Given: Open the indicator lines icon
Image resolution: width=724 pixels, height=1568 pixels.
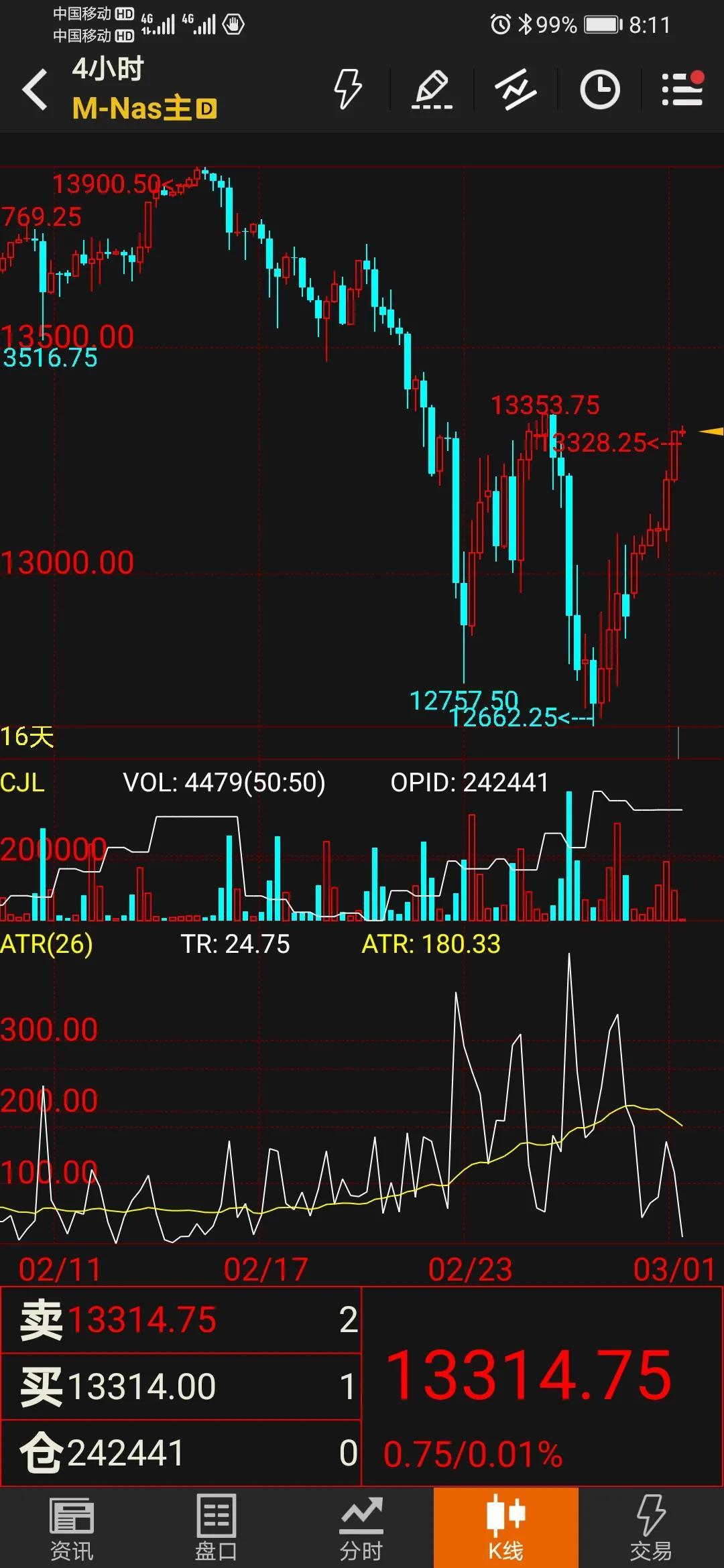Looking at the screenshot, I should point(516,89).
